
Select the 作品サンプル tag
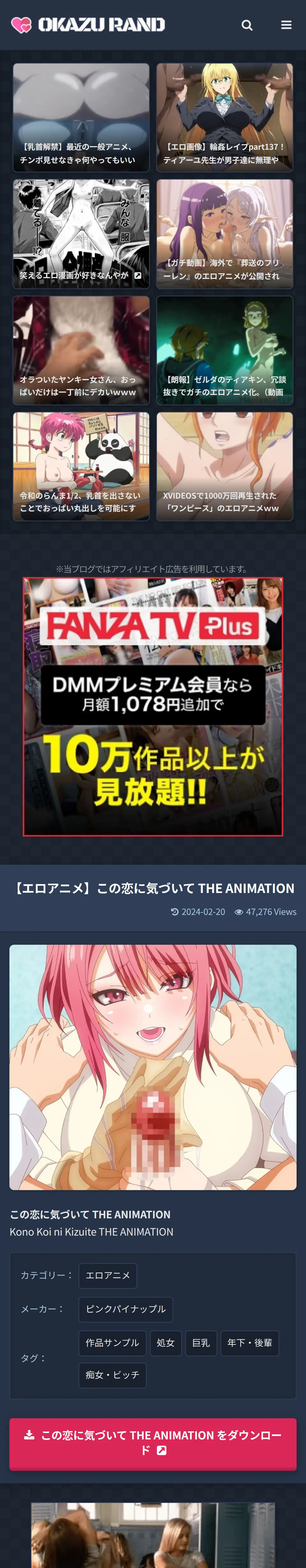tap(112, 1342)
